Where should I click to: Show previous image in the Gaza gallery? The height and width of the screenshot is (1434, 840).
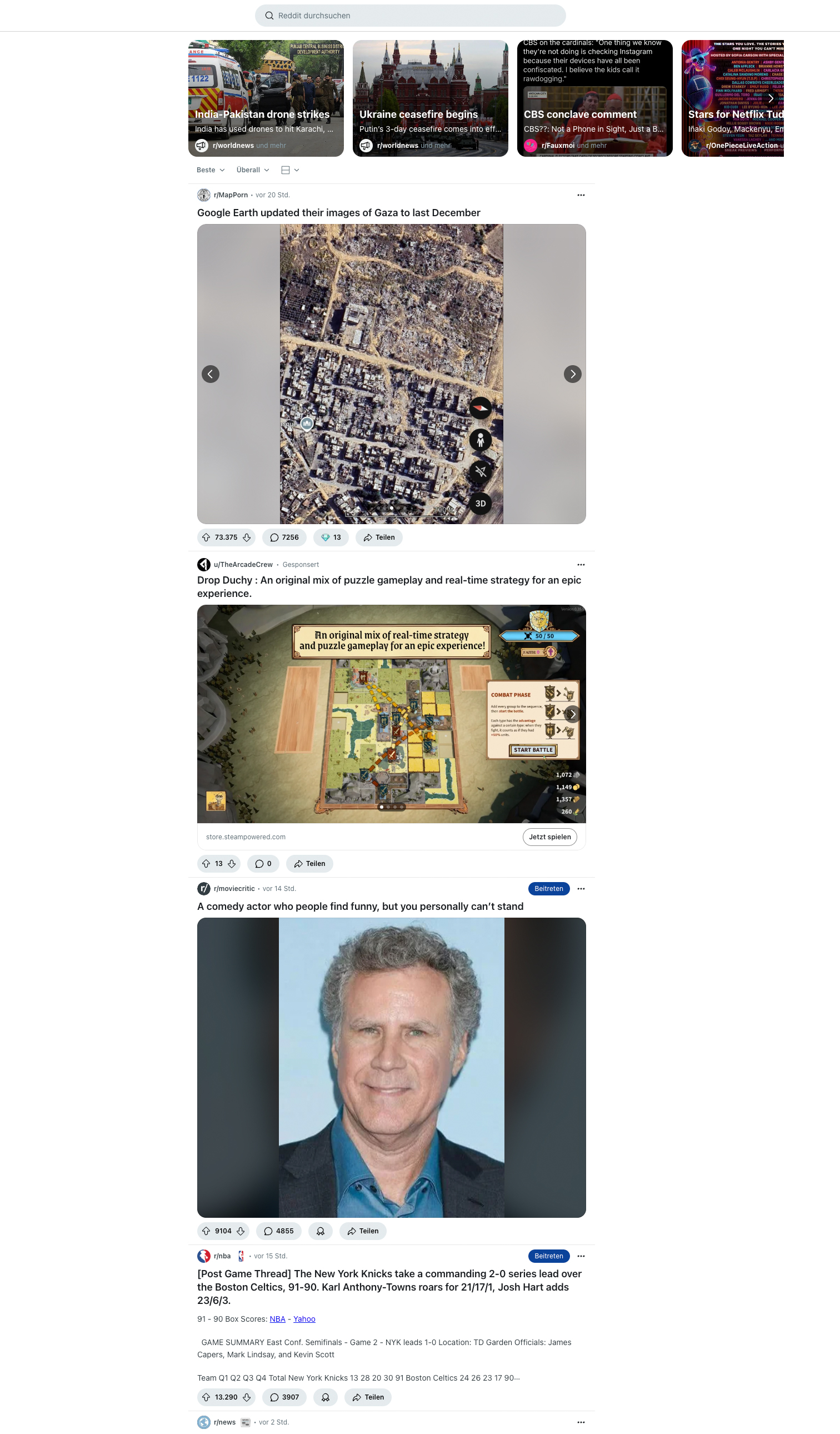[x=211, y=374]
